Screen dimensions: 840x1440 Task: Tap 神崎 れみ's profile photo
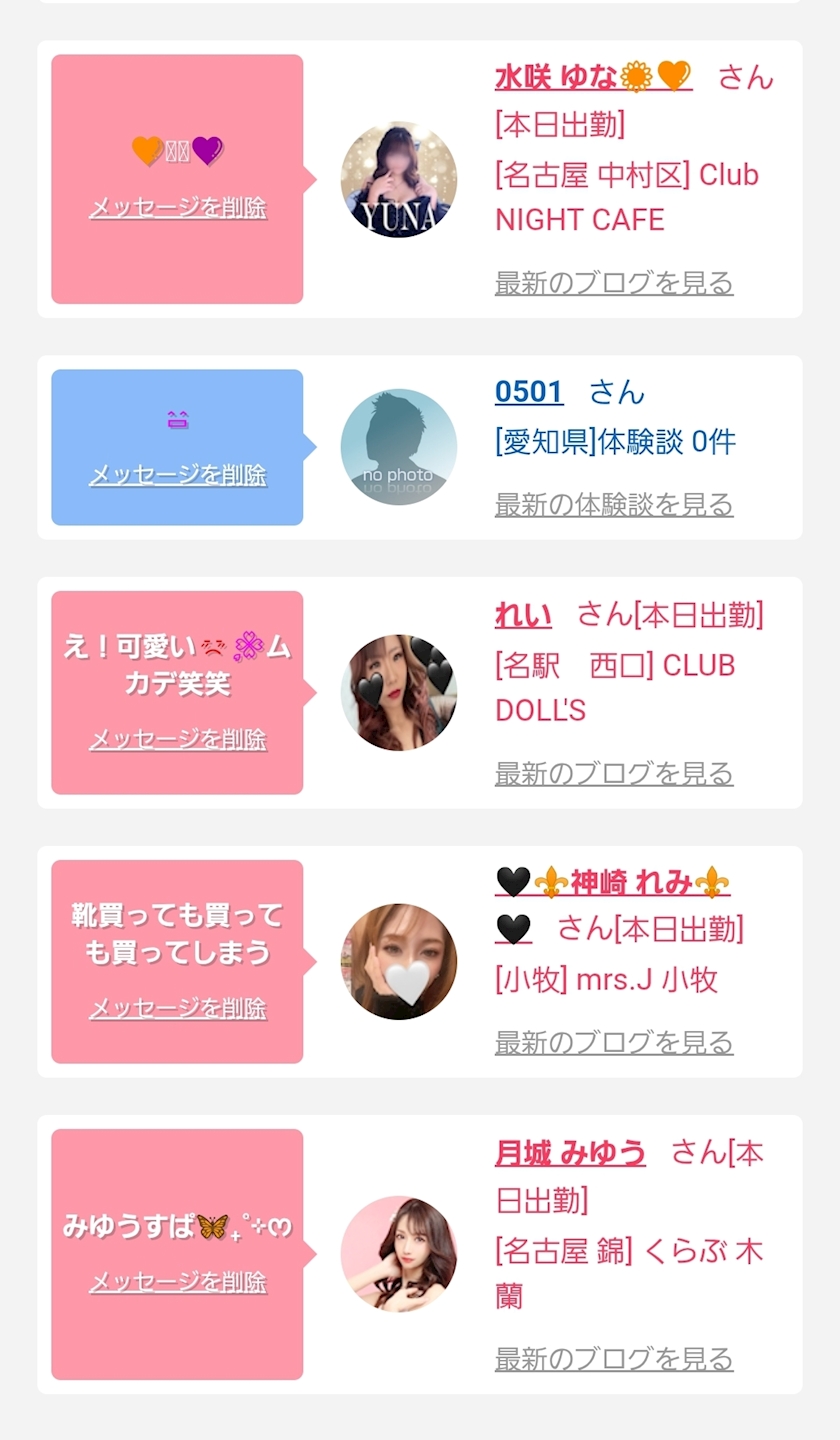[399, 961]
